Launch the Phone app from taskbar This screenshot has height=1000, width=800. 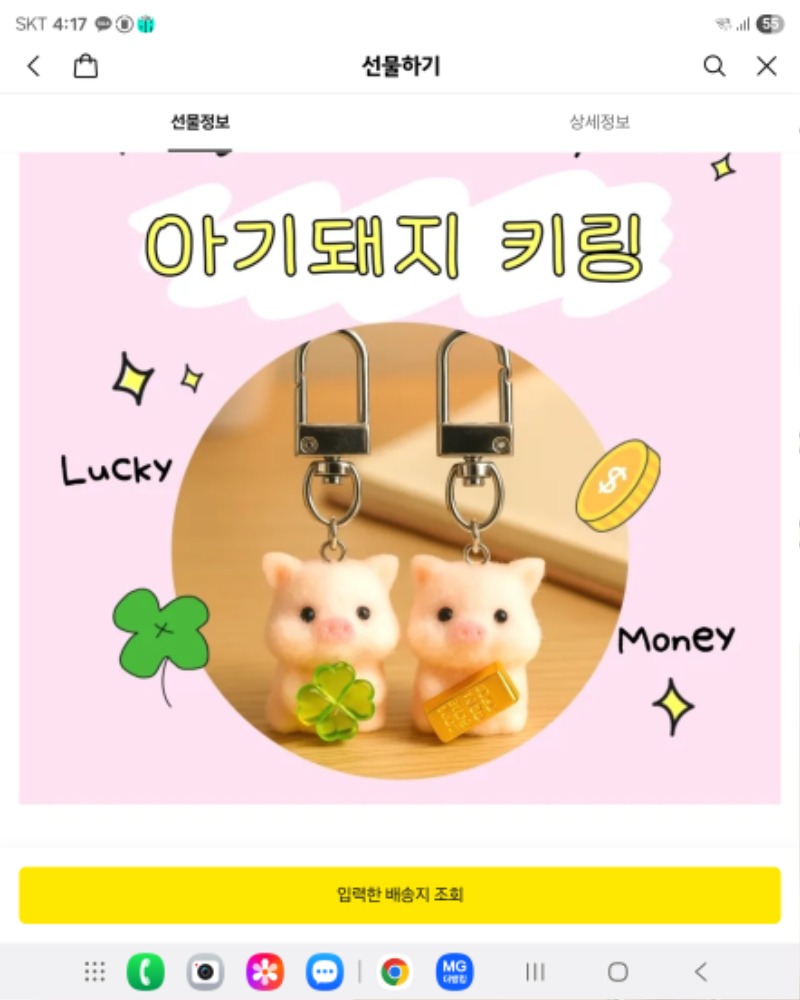pyautogui.click(x=145, y=971)
